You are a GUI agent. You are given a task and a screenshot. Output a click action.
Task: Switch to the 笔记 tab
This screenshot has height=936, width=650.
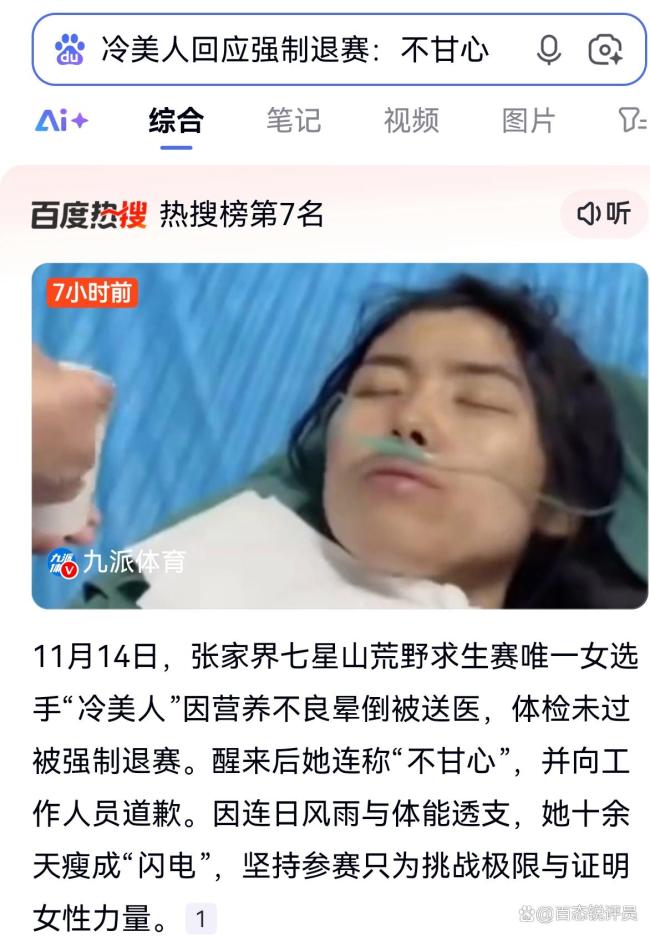pos(294,121)
